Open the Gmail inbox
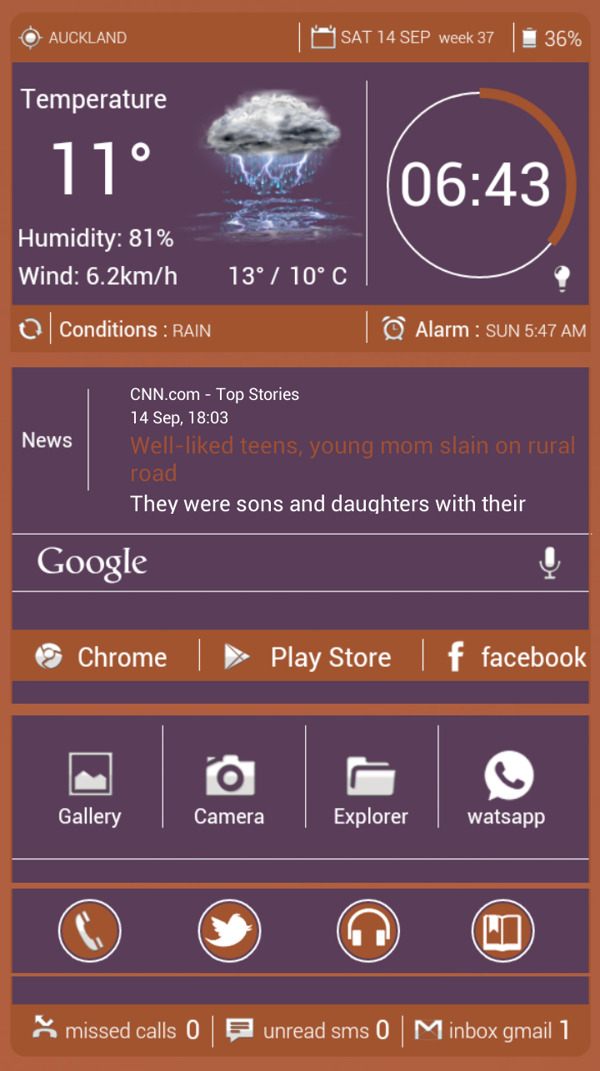The image size is (600, 1071). 492,1030
